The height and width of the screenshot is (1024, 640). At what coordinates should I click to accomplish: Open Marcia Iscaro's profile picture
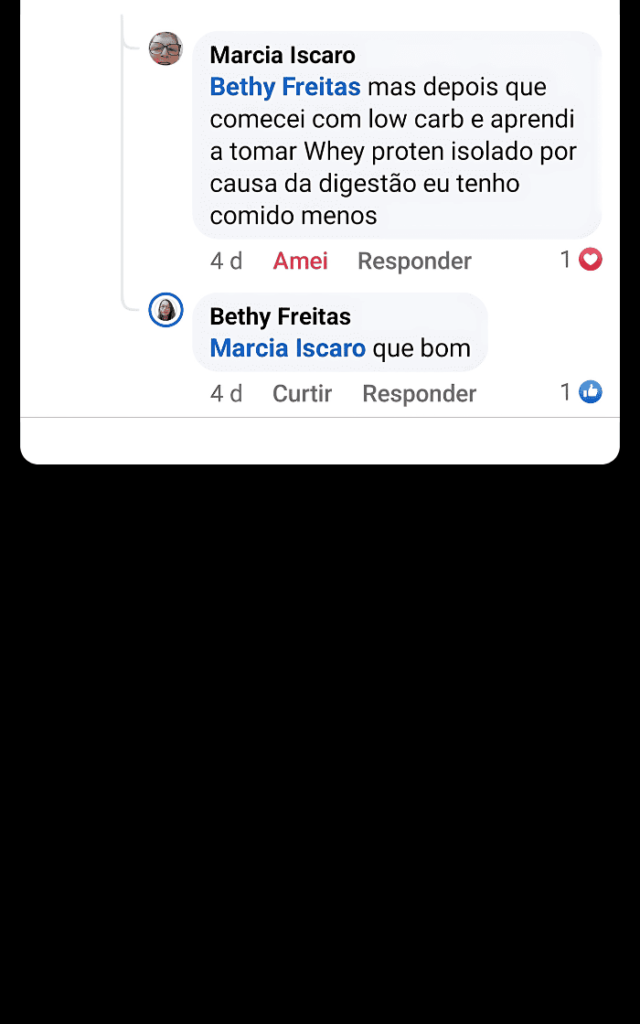point(166,48)
